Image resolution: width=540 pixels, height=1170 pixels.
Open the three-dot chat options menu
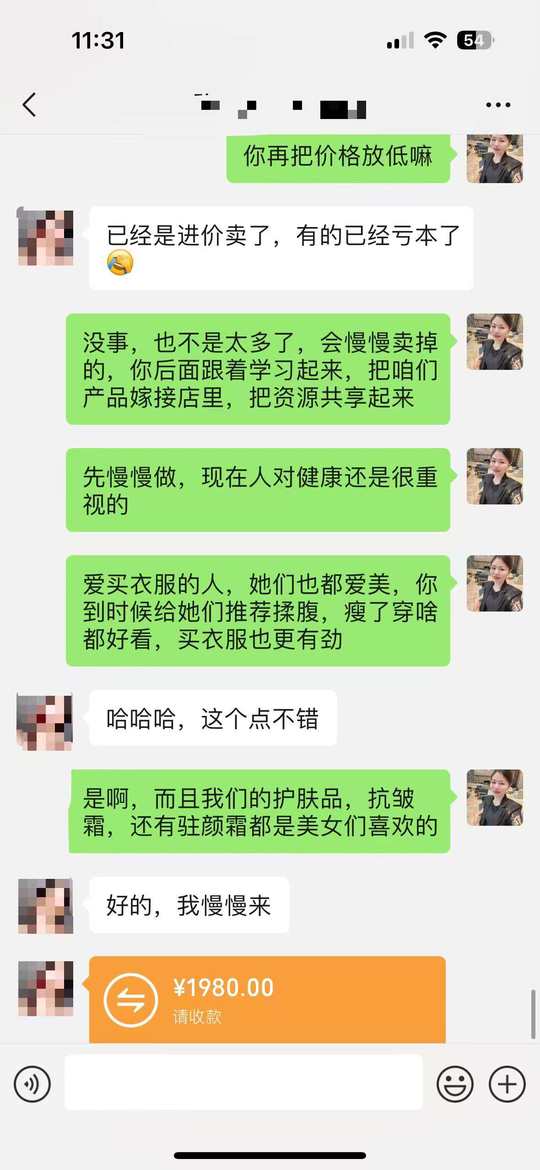pos(498,105)
